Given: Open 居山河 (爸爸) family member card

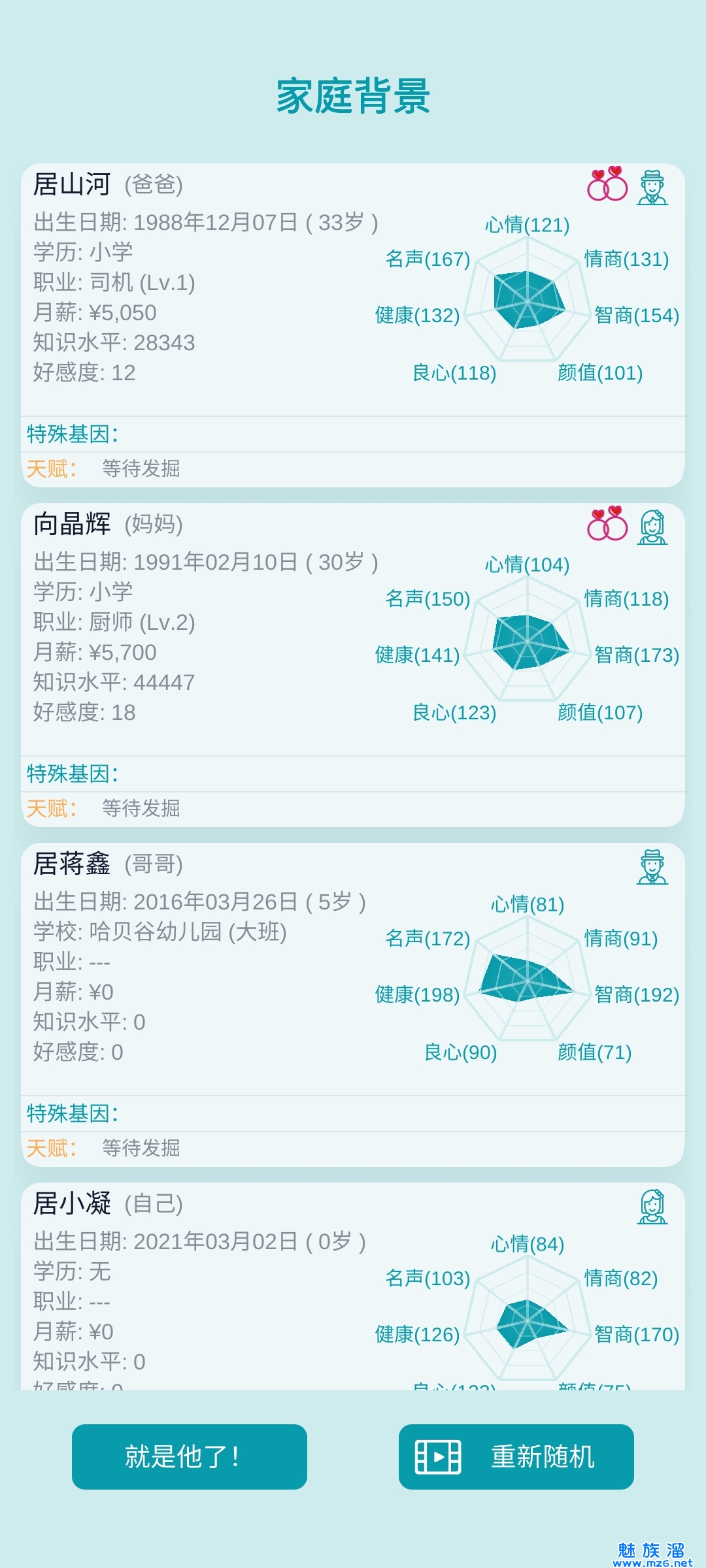Looking at the screenshot, I should pos(353,325).
